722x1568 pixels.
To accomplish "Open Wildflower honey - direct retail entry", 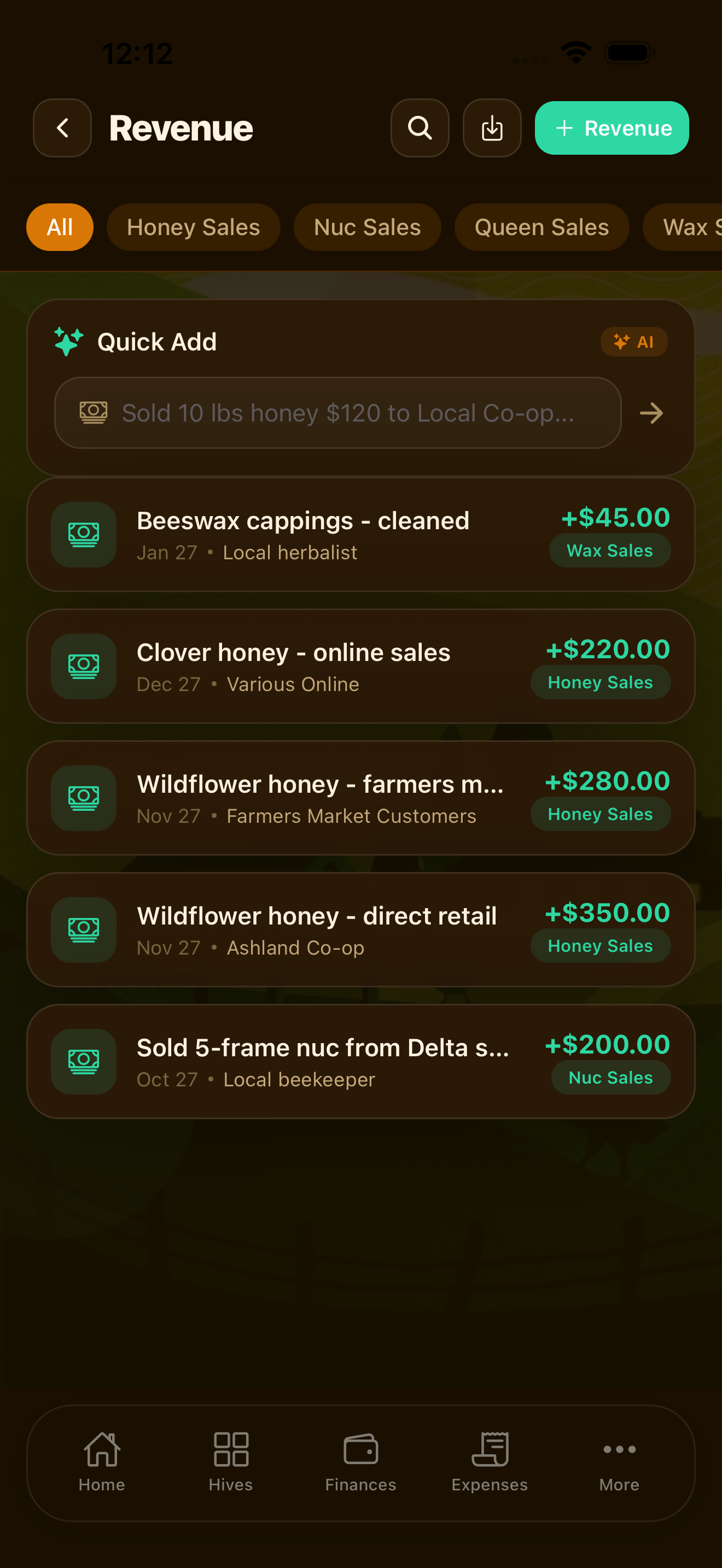I will [360, 929].
